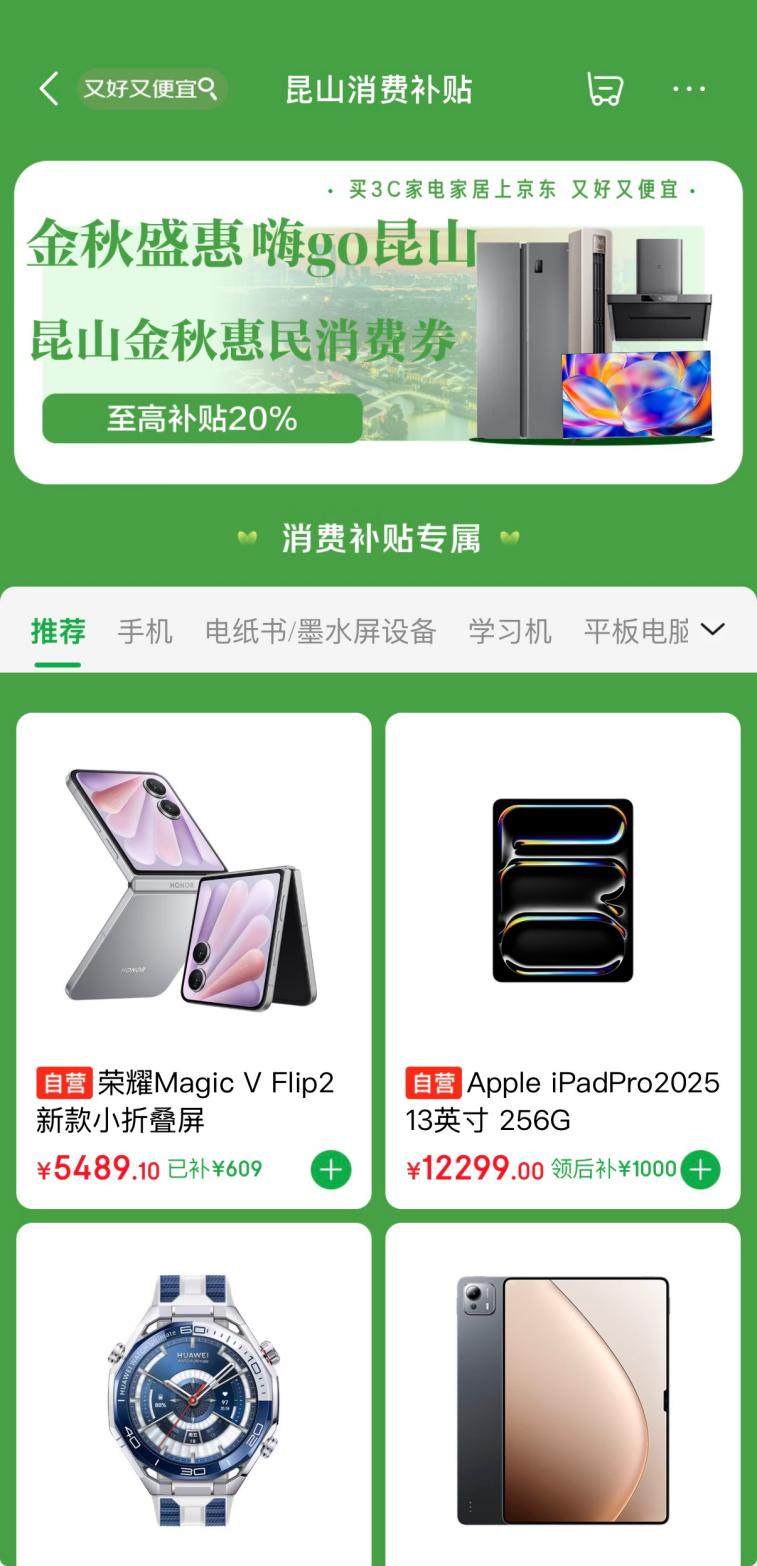The height and width of the screenshot is (1566, 757).
Task: Open the Apple iPadPro2025 product card
Action: (x=563, y=960)
